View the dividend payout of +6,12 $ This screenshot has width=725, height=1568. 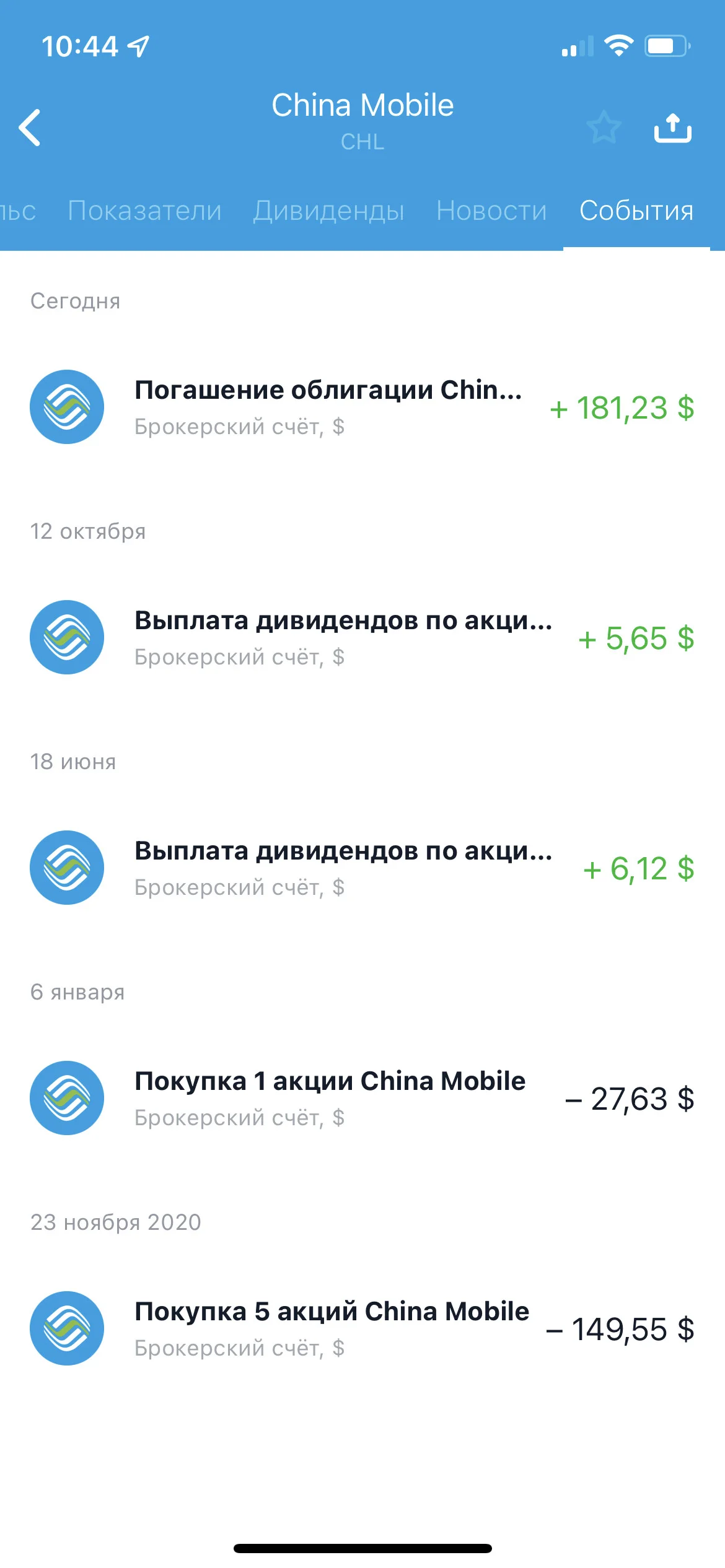point(362,868)
